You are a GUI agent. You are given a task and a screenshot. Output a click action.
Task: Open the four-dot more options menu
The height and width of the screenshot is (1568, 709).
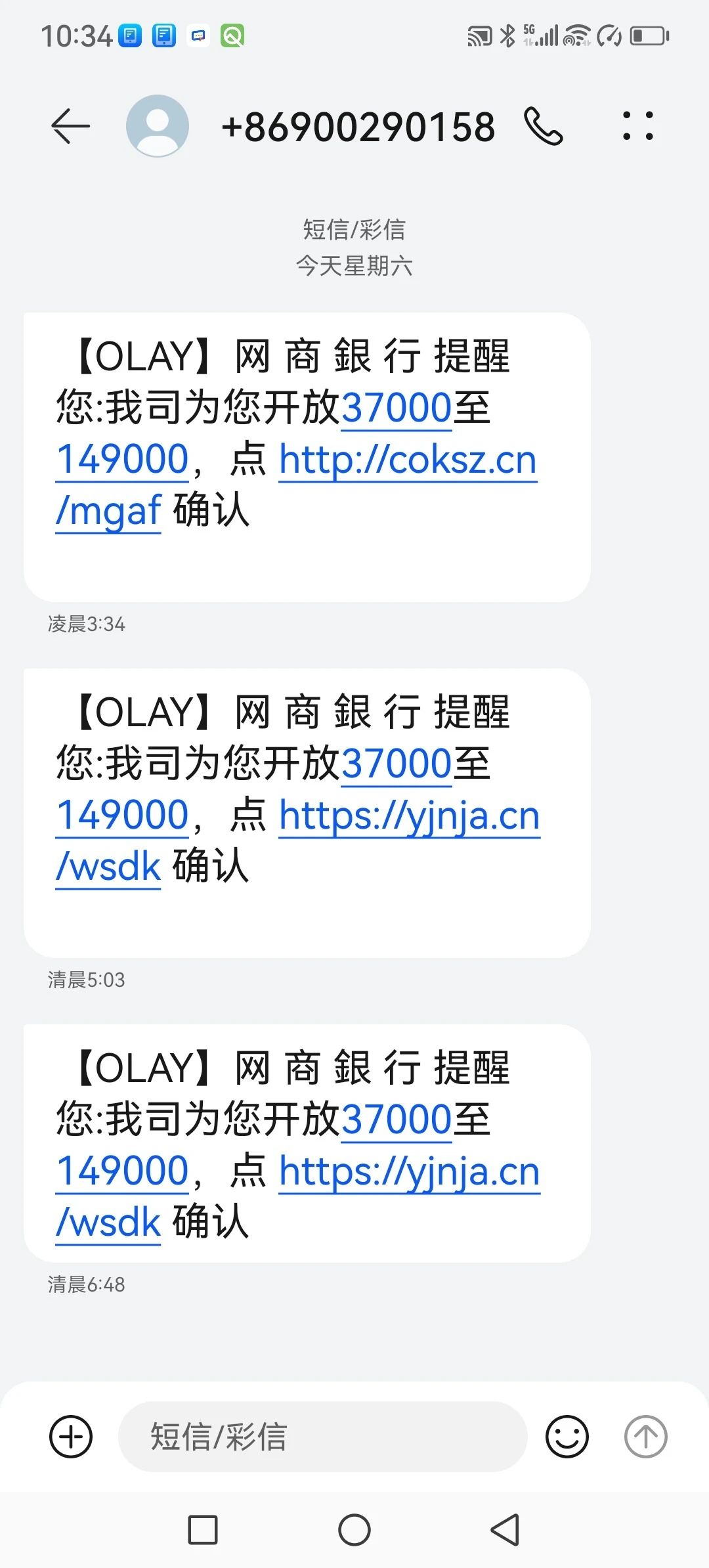tap(637, 126)
